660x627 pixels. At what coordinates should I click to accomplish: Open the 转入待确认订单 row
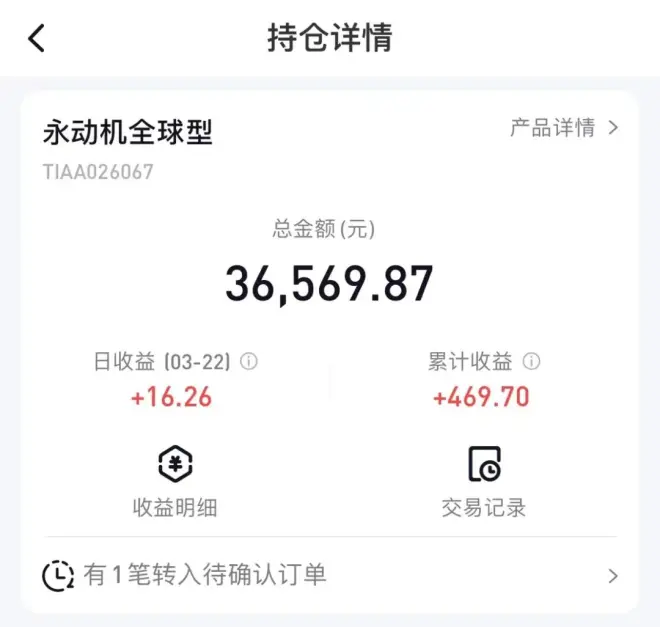(x=330, y=575)
